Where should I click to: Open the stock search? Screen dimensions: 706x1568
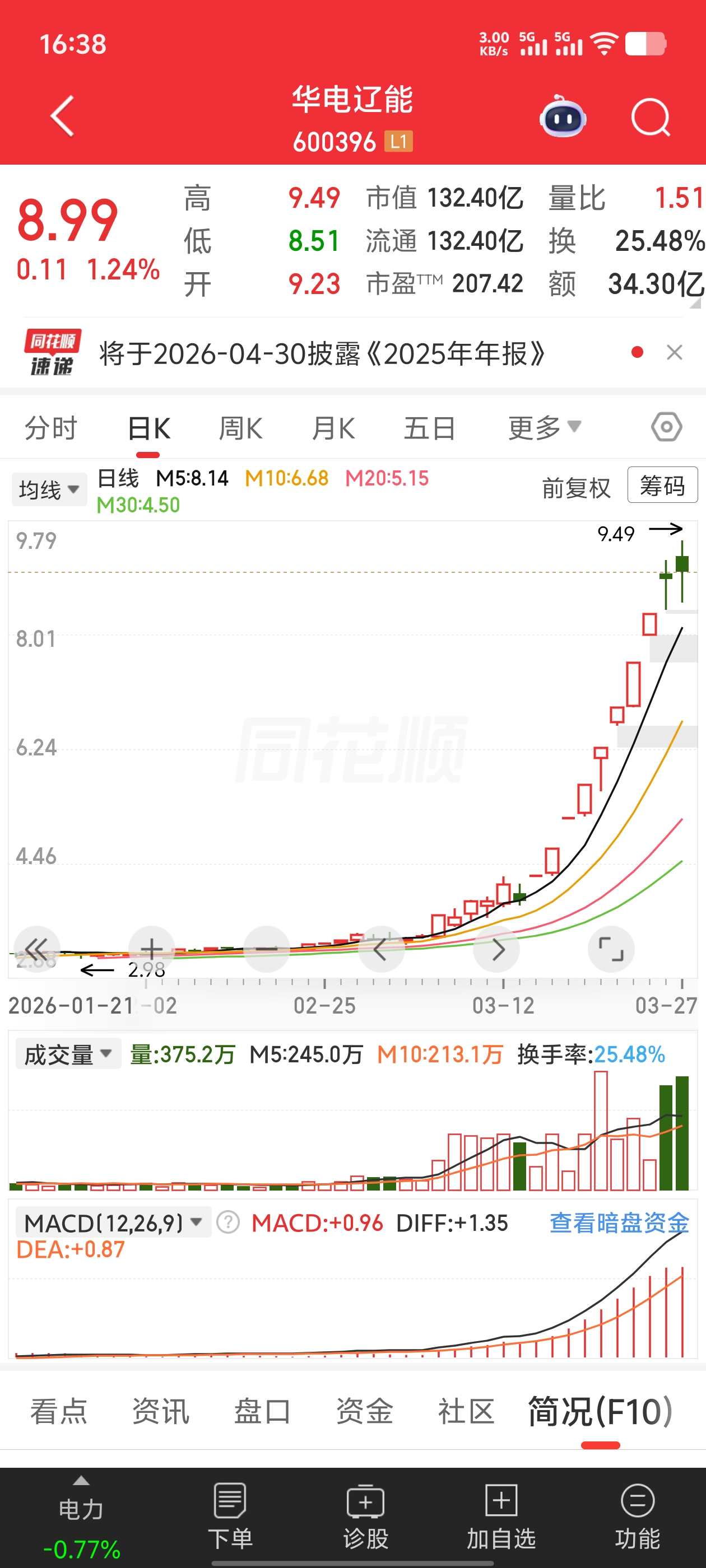[650, 117]
